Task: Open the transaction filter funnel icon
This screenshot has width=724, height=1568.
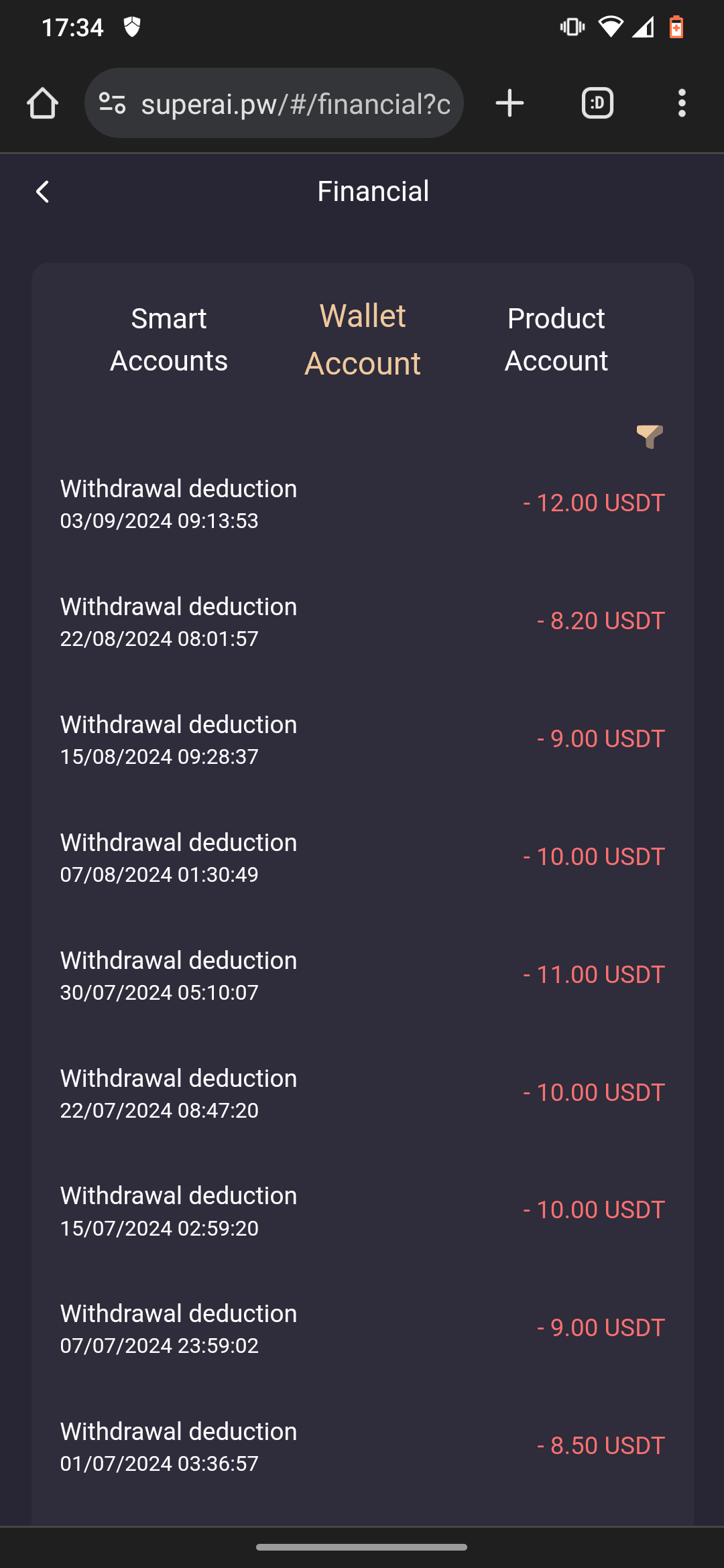Action: click(x=650, y=436)
